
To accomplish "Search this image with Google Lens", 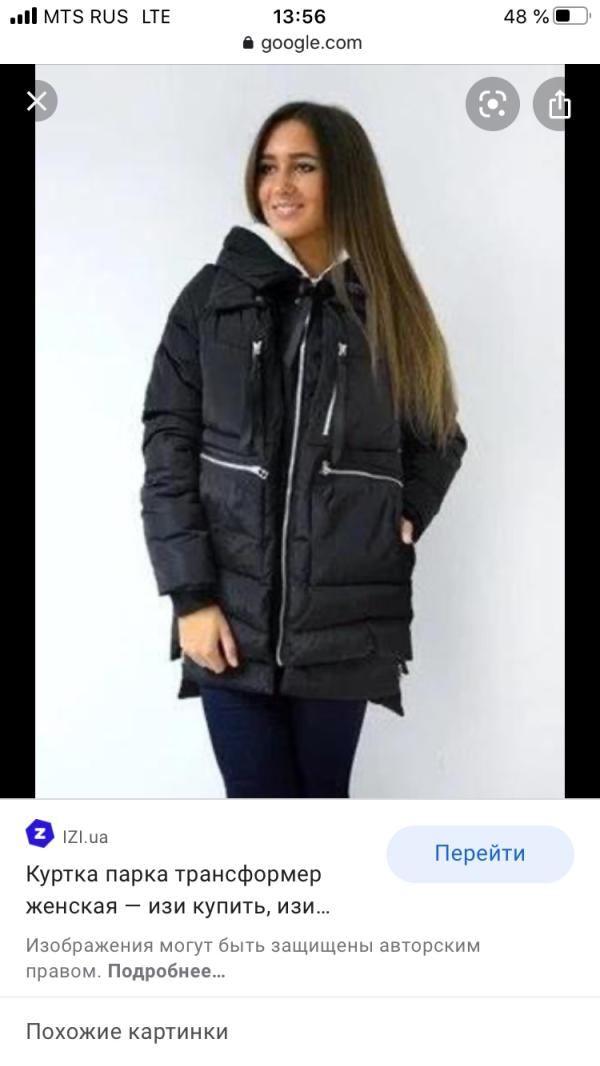I will click(493, 103).
